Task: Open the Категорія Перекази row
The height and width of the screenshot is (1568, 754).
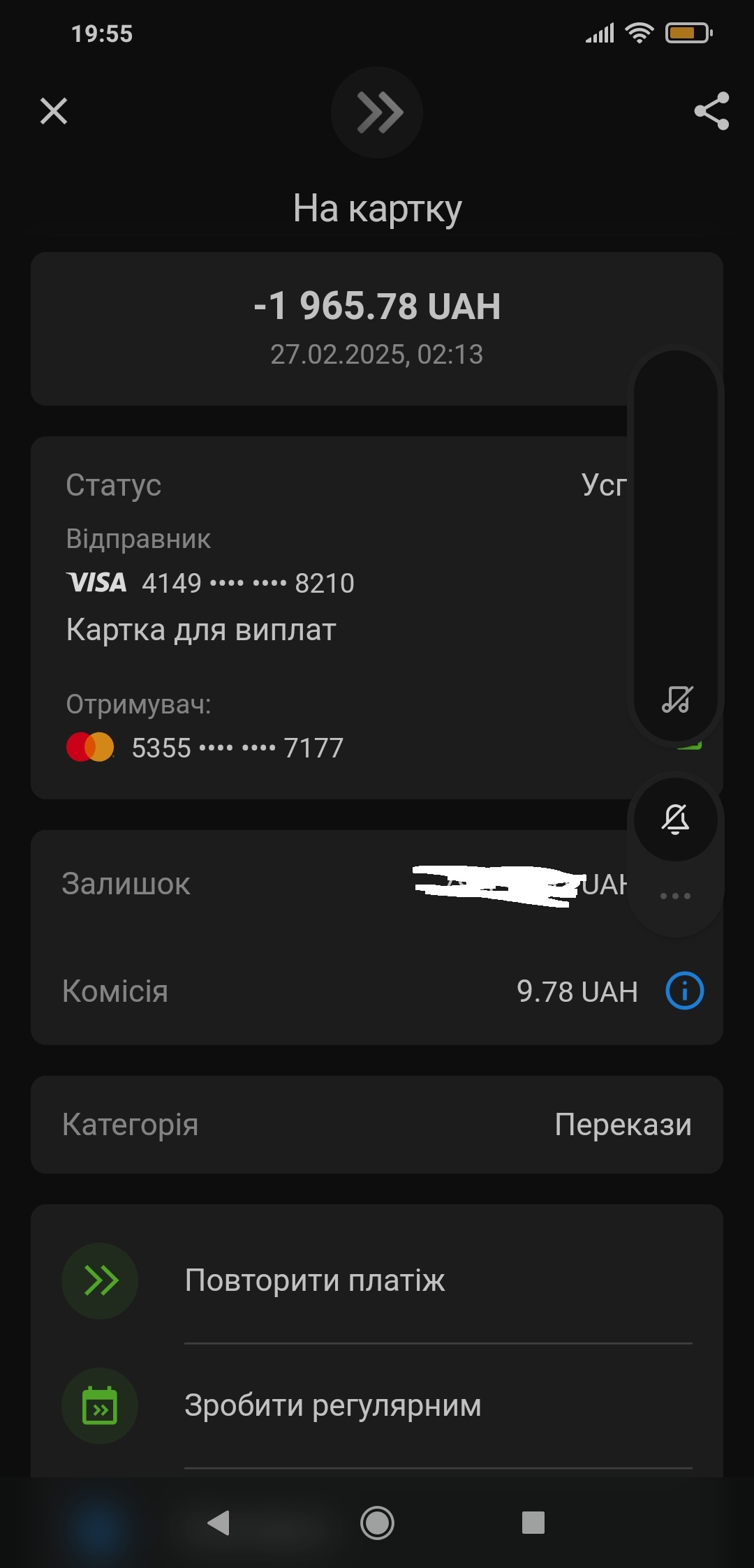Action: point(377,1125)
